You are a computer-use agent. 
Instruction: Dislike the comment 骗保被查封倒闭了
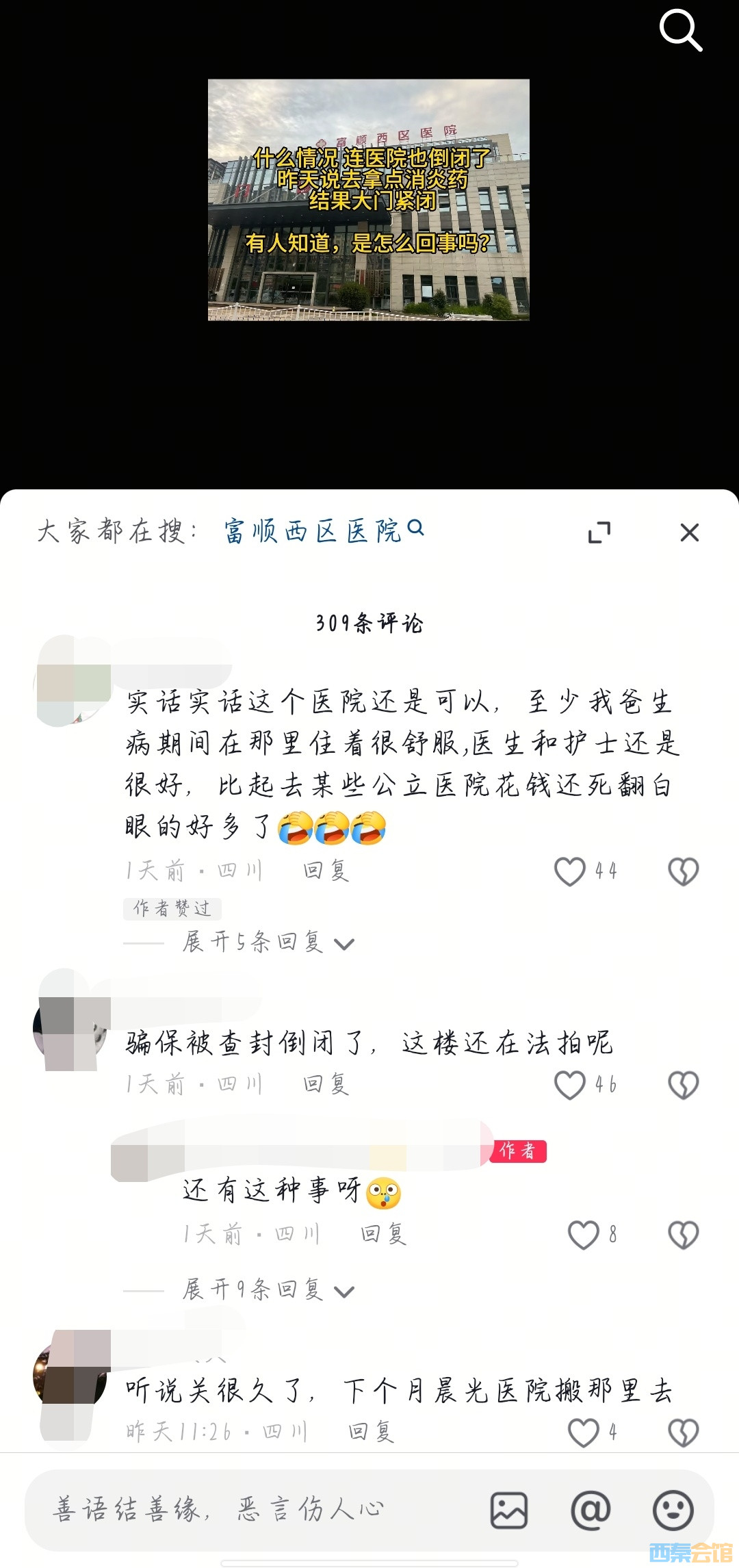click(x=683, y=1085)
